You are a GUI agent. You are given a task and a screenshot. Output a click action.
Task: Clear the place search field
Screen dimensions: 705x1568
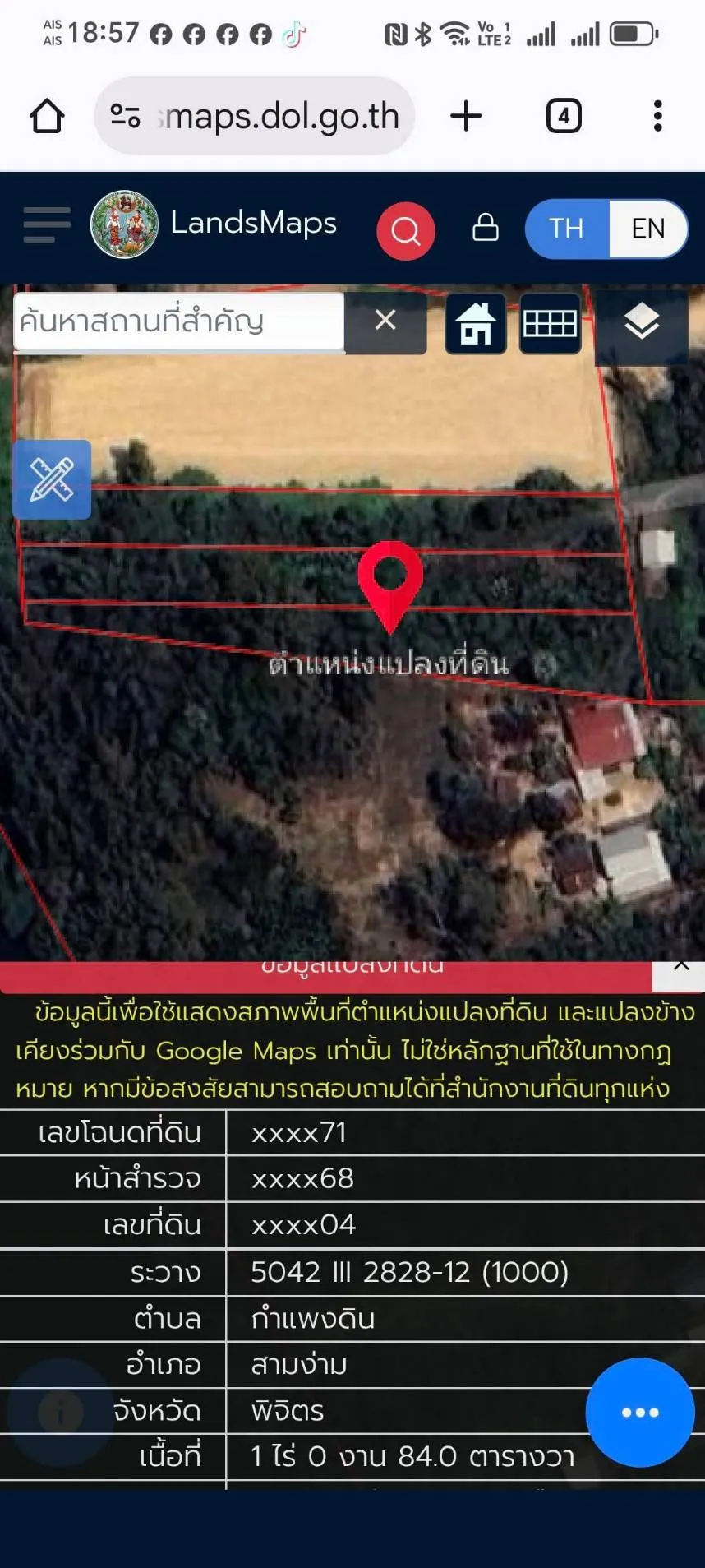pyautogui.click(x=385, y=321)
